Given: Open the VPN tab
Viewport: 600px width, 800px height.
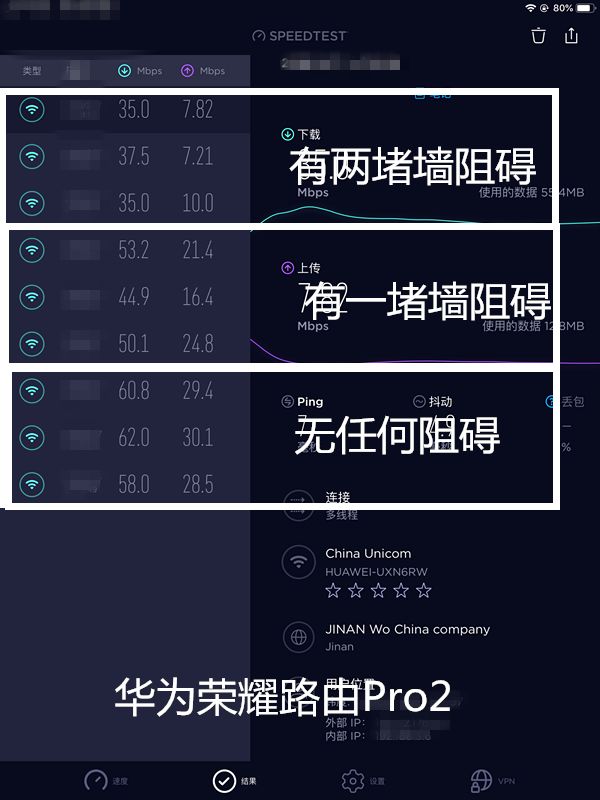Looking at the screenshot, I should coord(481,780).
